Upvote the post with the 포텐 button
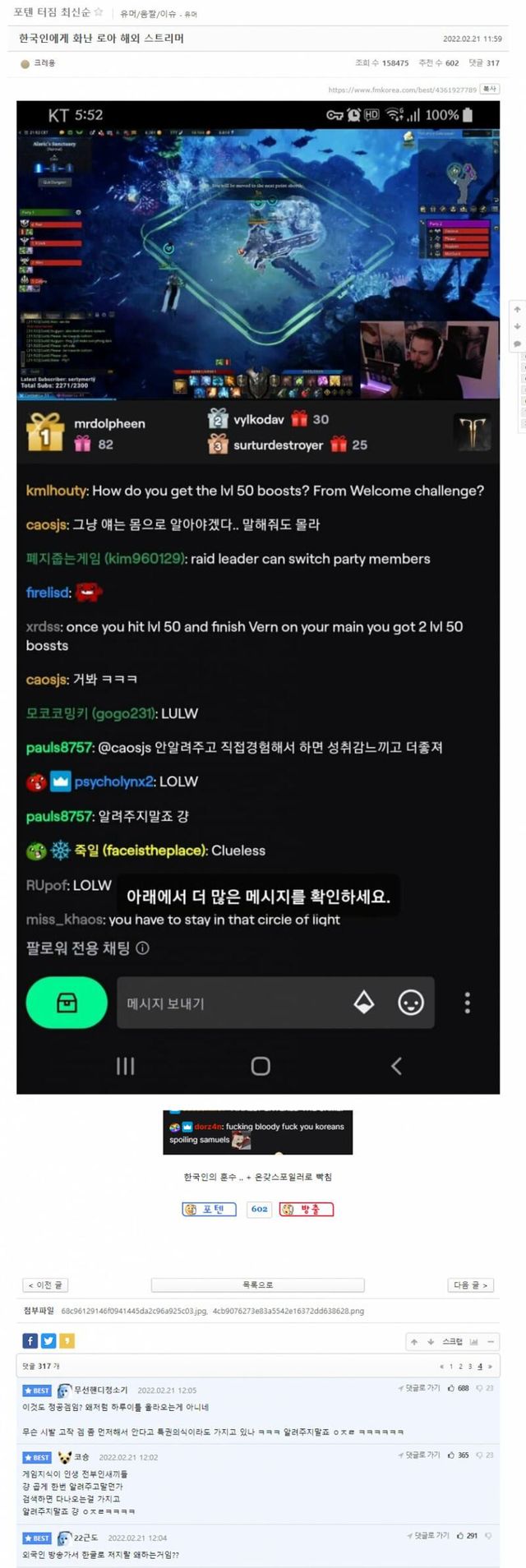 (x=209, y=1209)
